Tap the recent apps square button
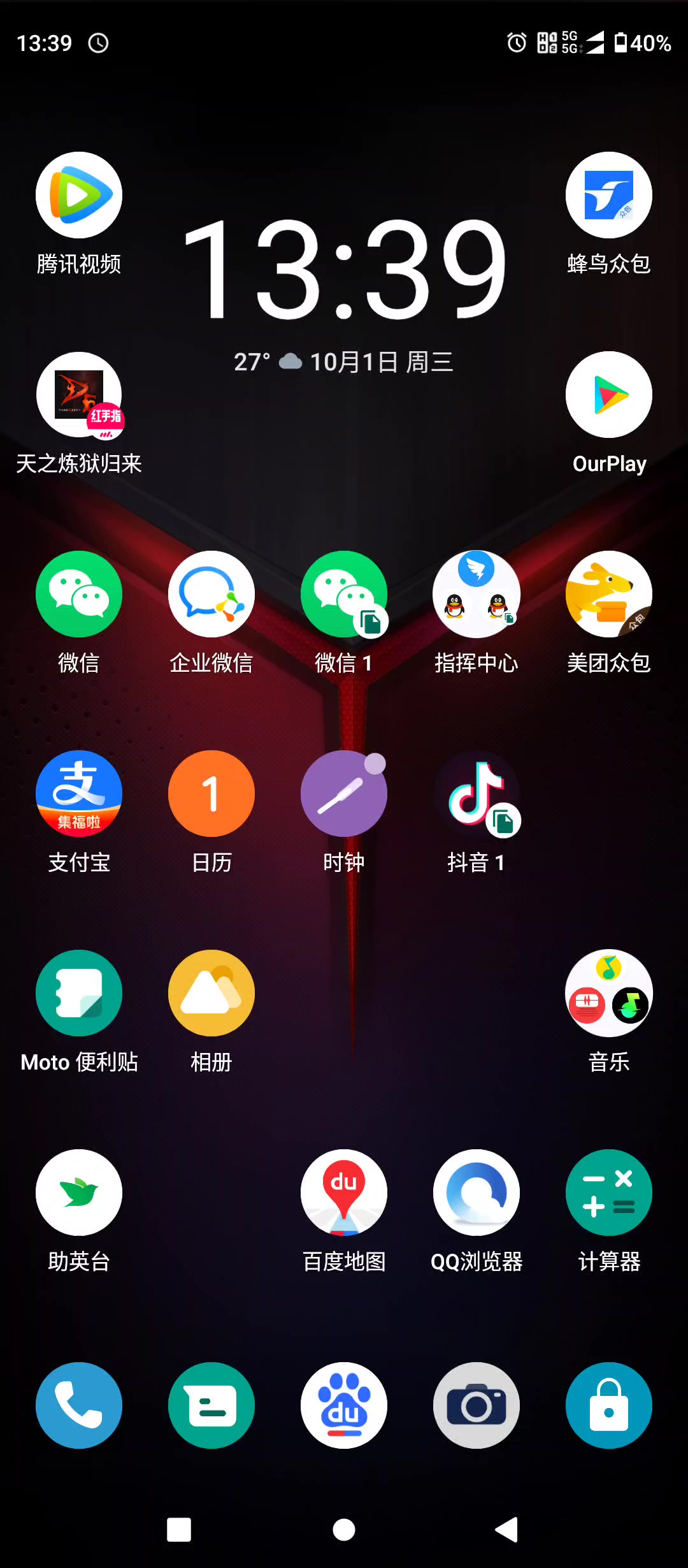 point(179,1530)
